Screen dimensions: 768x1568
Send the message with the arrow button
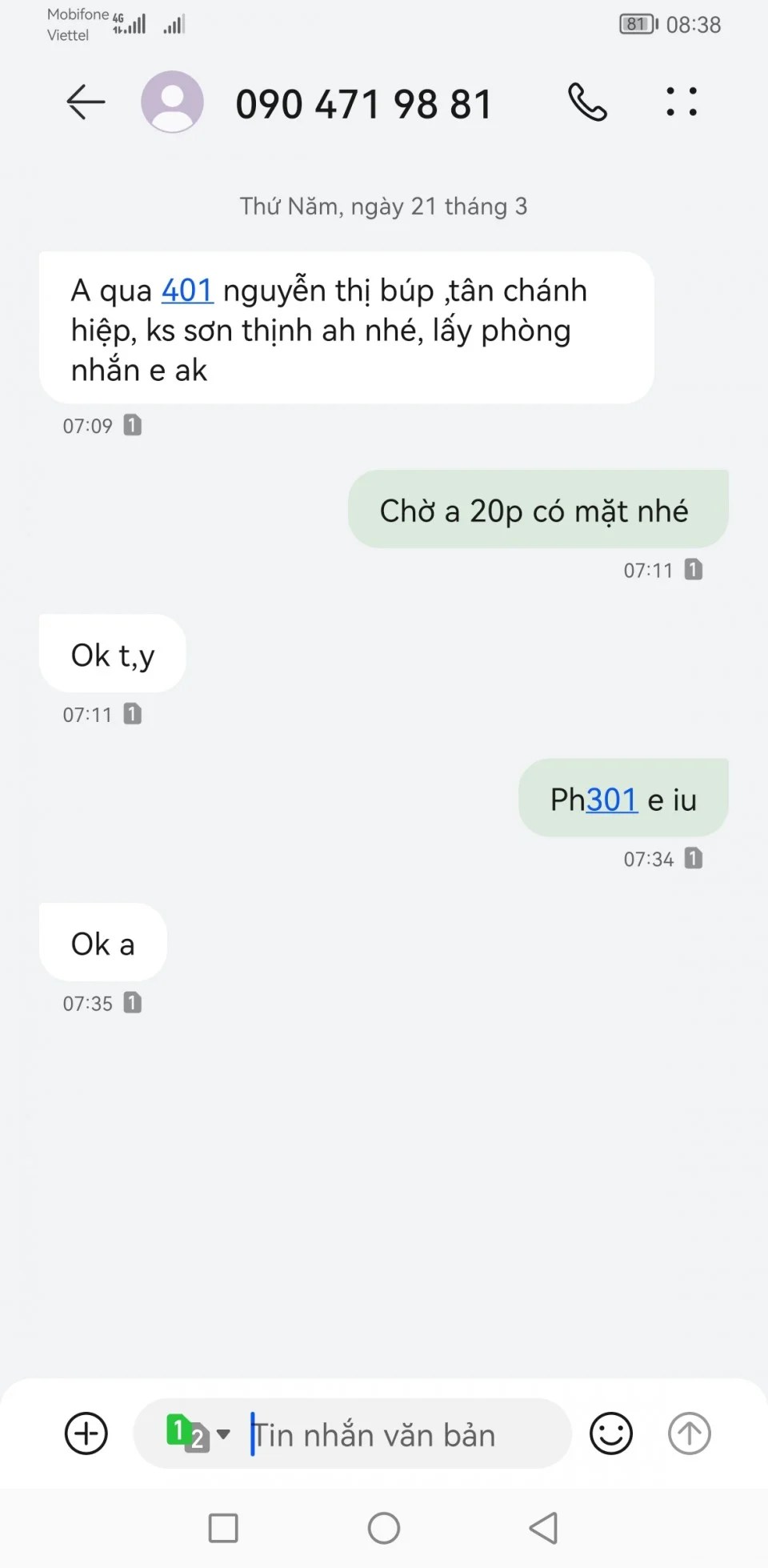point(689,1434)
